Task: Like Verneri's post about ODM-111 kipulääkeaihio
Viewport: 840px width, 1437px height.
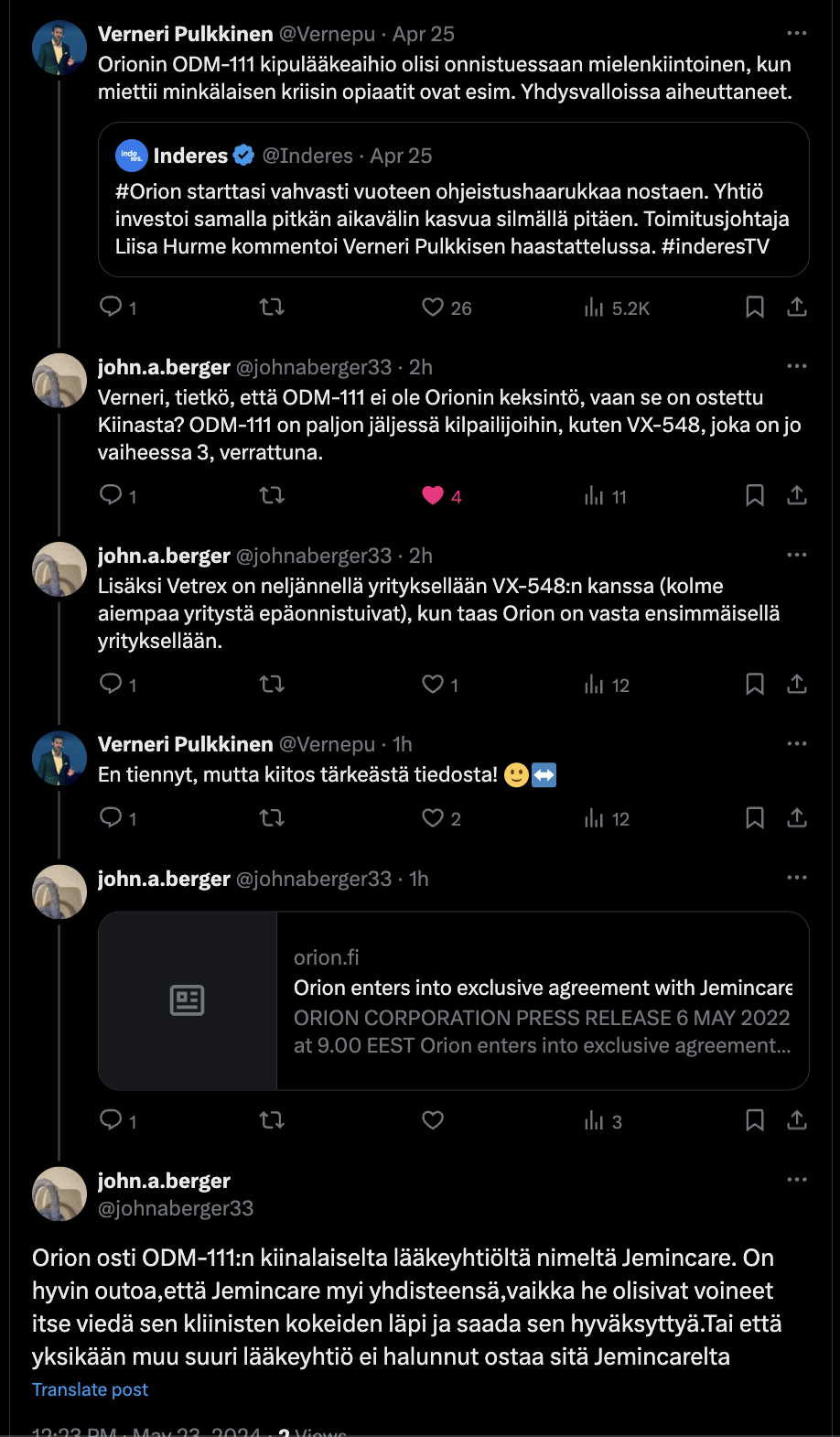Action: [x=433, y=308]
